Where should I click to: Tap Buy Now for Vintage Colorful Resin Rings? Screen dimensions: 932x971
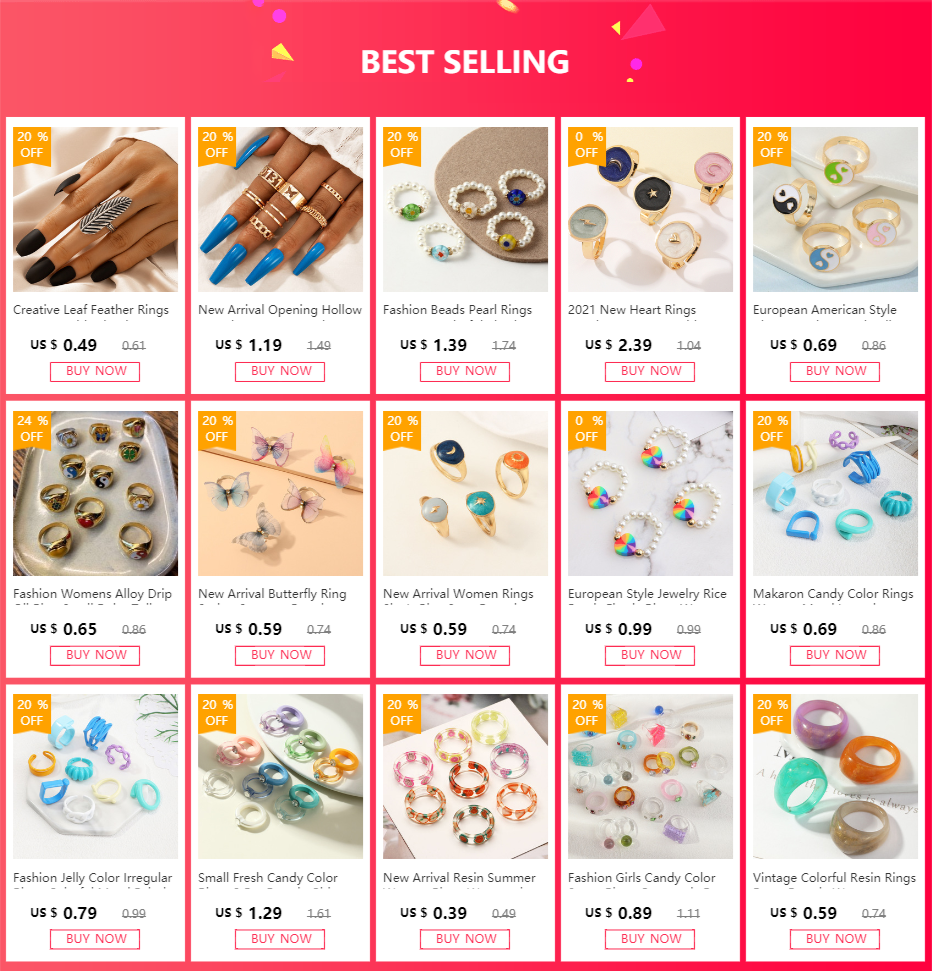pyautogui.click(x=835, y=939)
